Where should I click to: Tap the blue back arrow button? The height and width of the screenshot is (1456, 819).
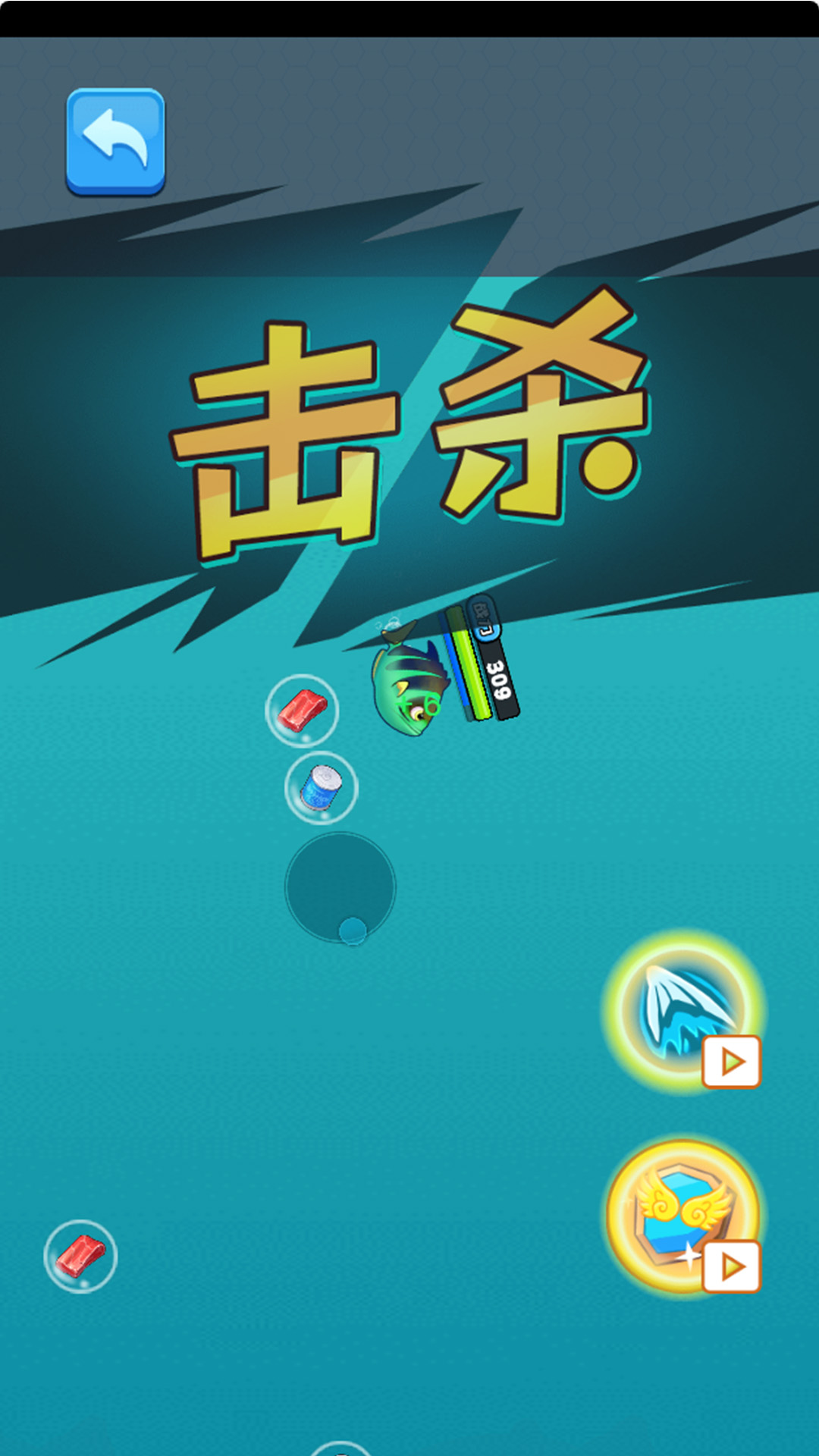(x=115, y=142)
